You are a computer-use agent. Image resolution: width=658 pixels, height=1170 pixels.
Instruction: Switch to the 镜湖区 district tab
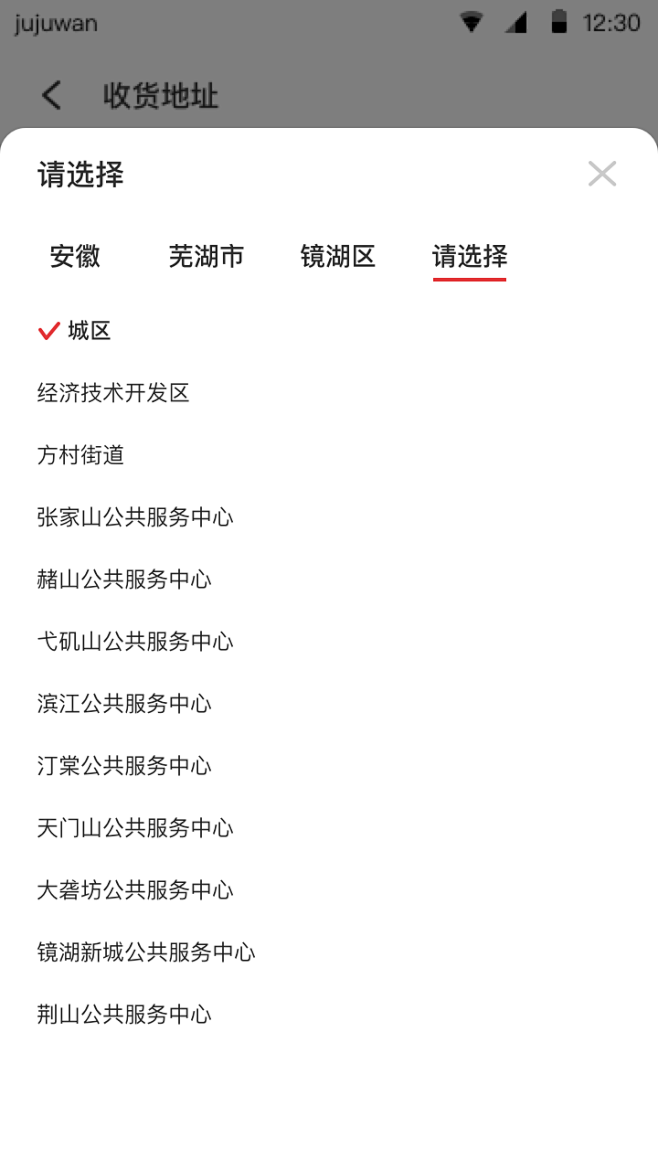click(338, 257)
